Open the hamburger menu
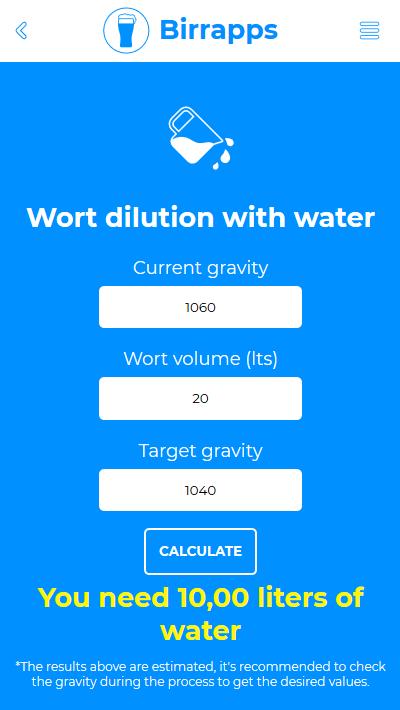The height and width of the screenshot is (710, 400). (370, 31)
